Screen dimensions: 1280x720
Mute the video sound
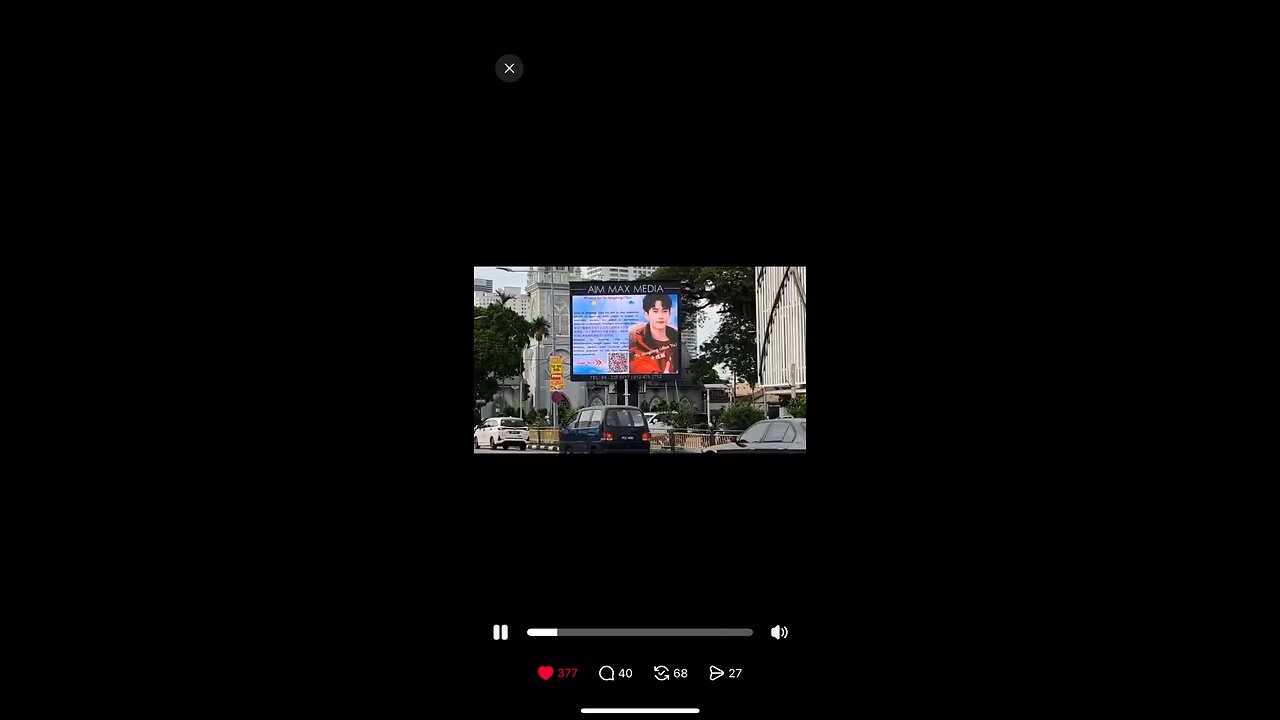point(779,632)
